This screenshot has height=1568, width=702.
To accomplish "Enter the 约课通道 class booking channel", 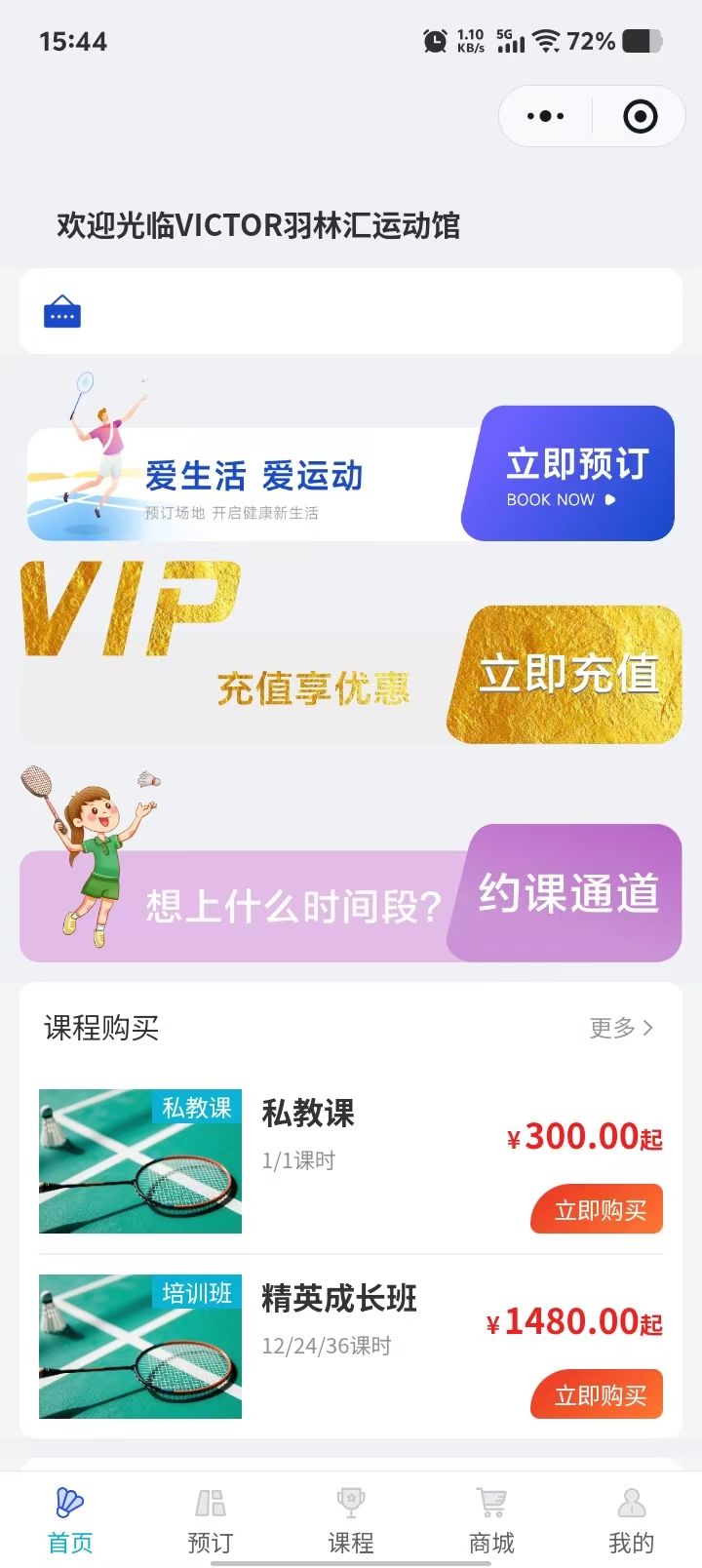I will (567, 893).
